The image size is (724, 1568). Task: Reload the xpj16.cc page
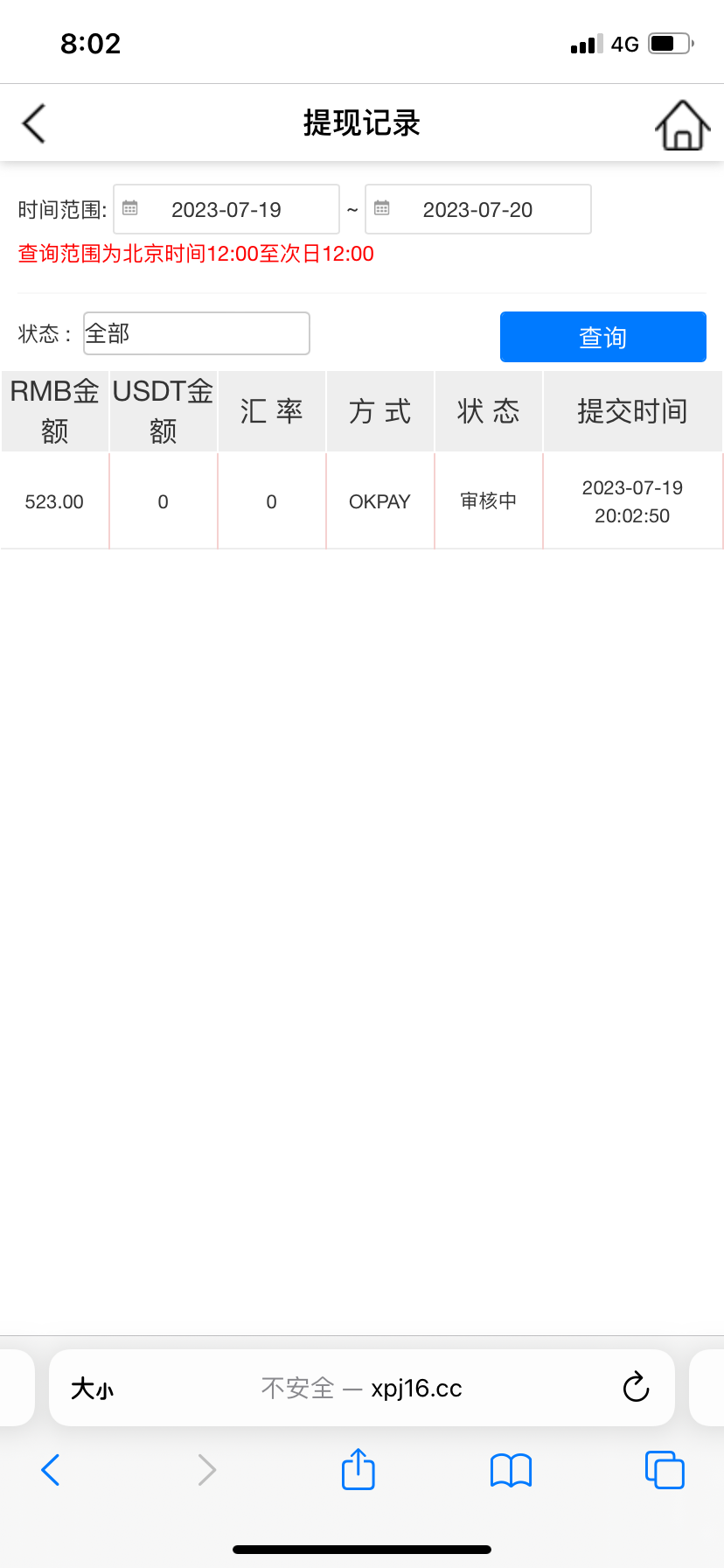[x=636, y=1387]
